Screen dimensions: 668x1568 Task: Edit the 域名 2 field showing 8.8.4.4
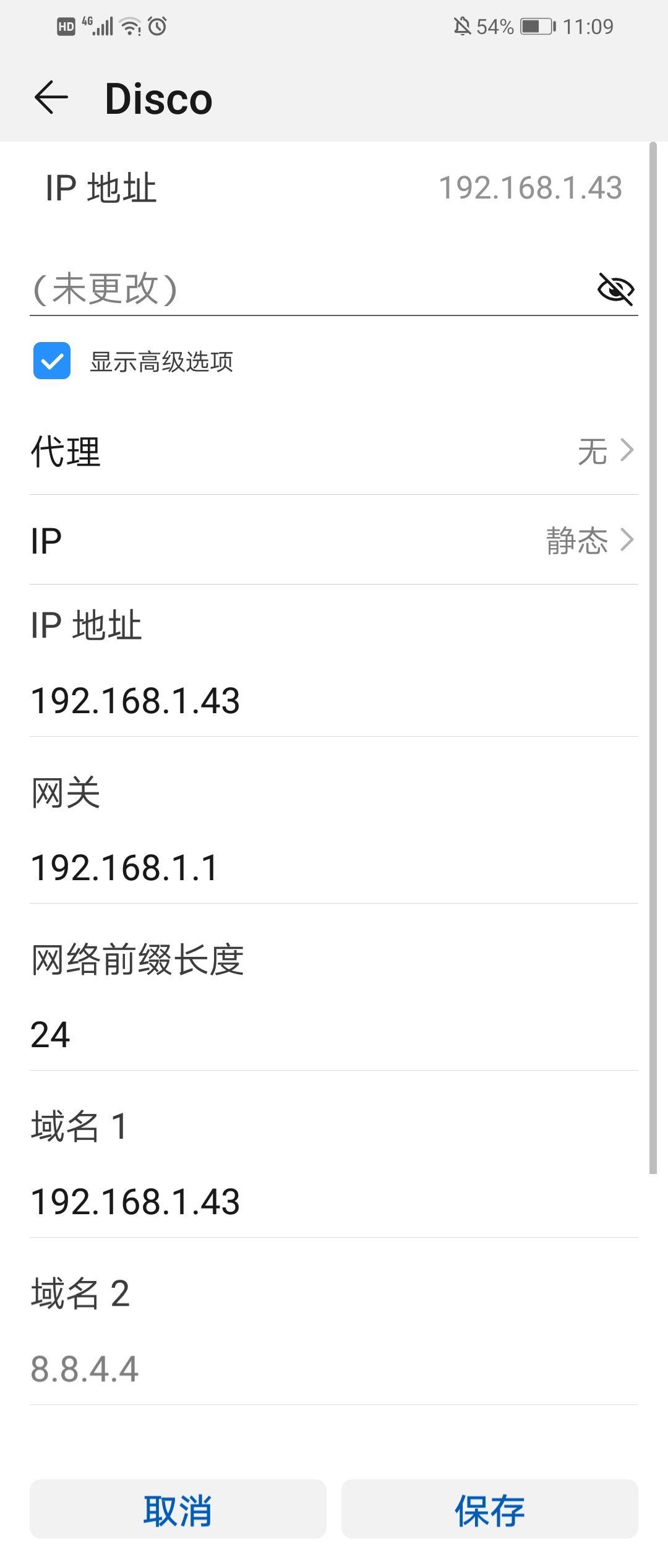click(334, 1369)
